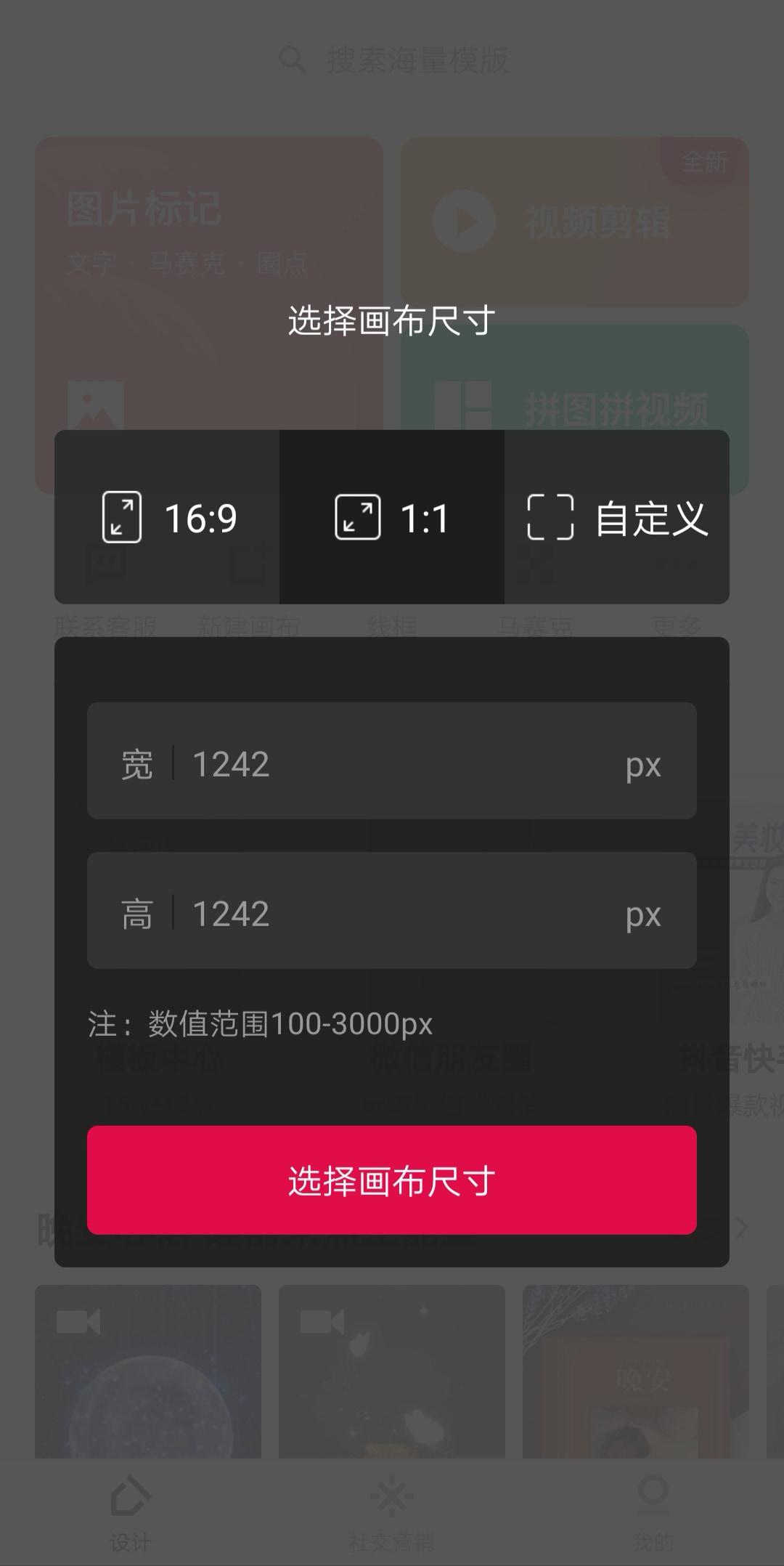
Task: Confirm with the red 选择画布尺寸 button
Action: pyautogui.click(x=392, y=1180)
